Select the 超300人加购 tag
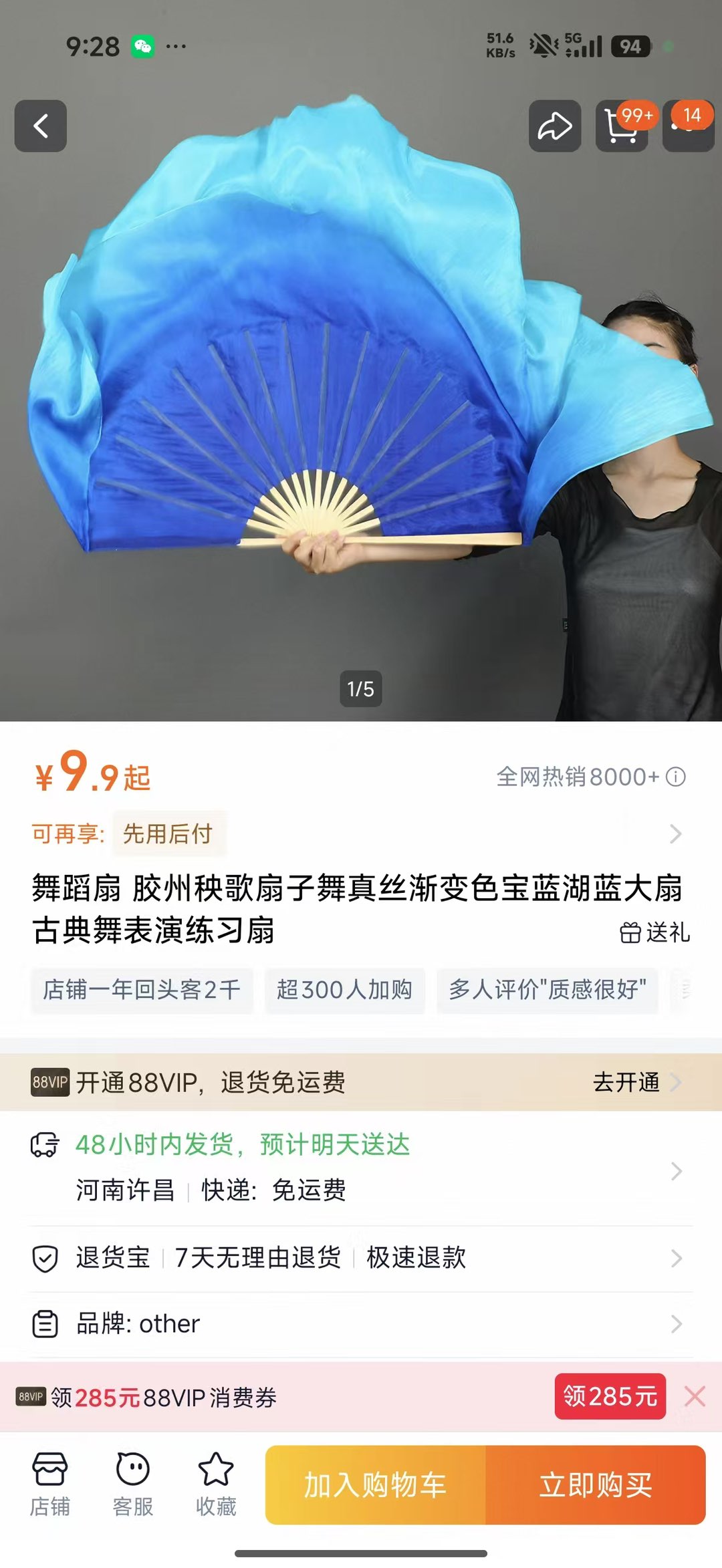This screenshot has width=722, height=1568. click(x=344, y=990)
